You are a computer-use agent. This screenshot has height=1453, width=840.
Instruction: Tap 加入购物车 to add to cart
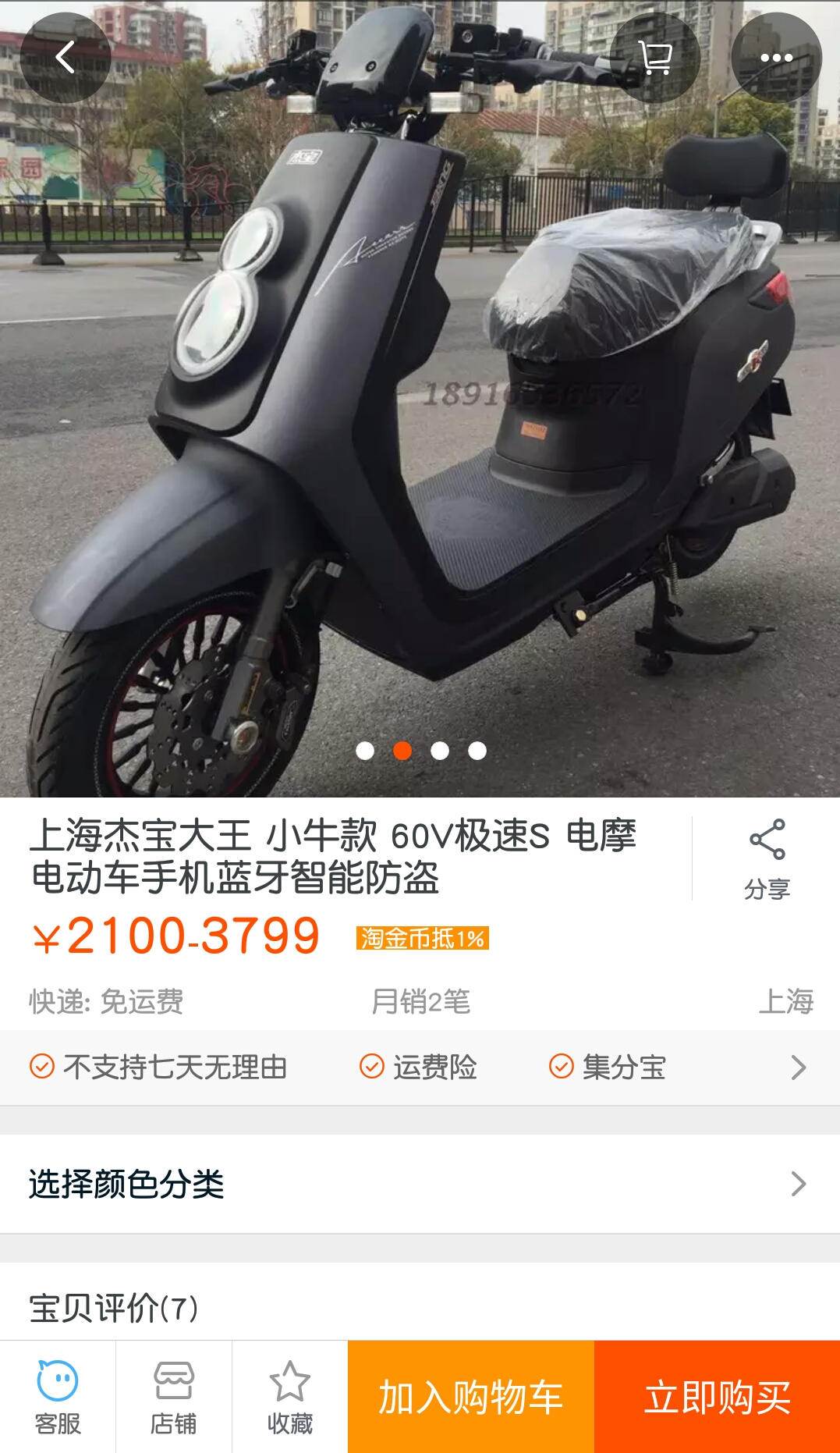(469, 1397)
